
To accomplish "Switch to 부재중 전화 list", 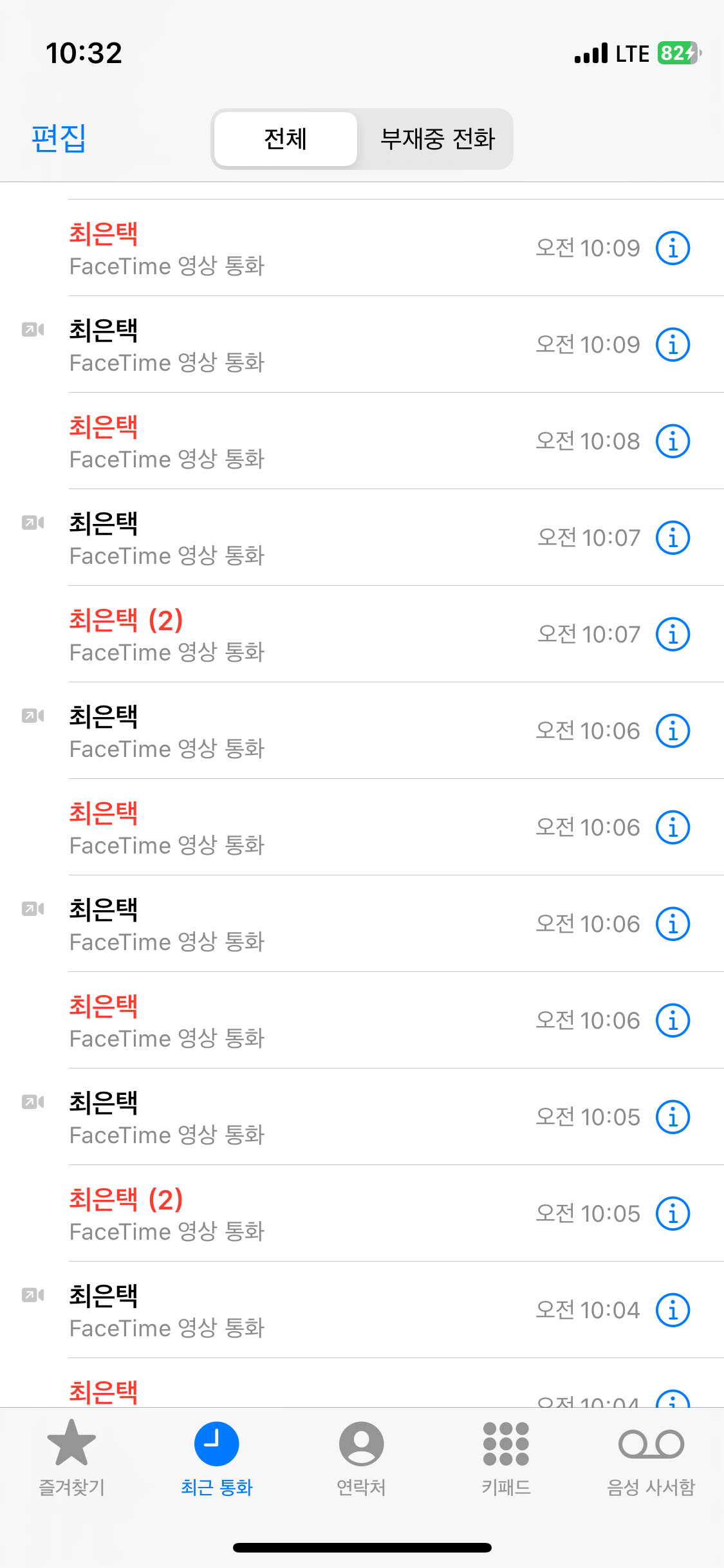I will coord(437,139).
